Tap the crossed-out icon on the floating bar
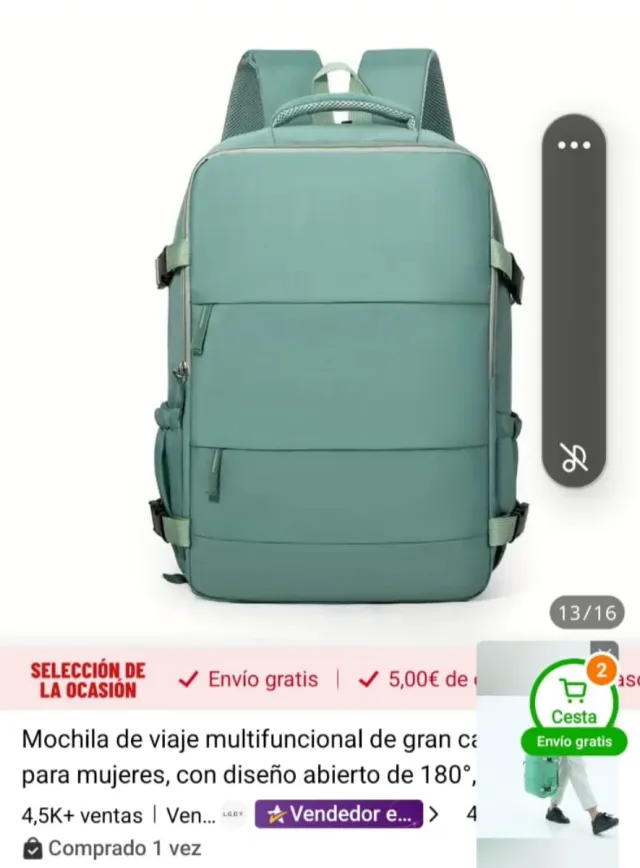The height and width of the screenshot is (868, 640). click(574, 459)
